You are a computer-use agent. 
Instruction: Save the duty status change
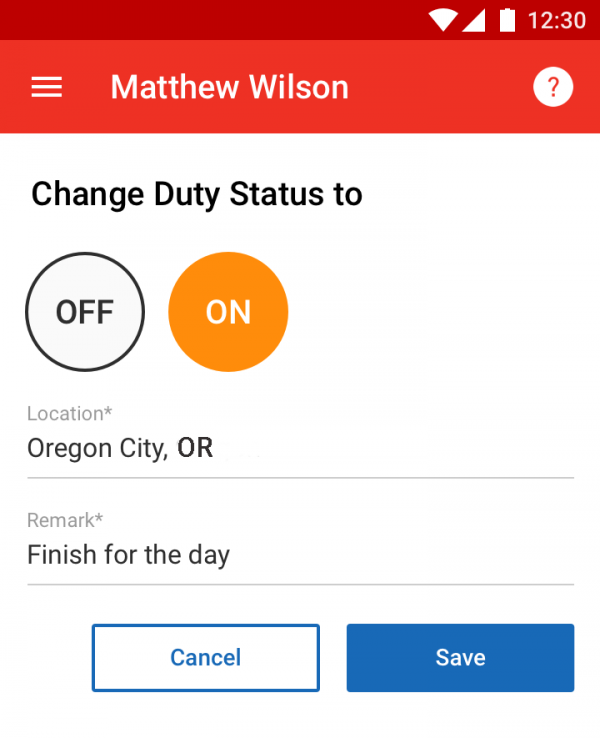tap(460, 658)
